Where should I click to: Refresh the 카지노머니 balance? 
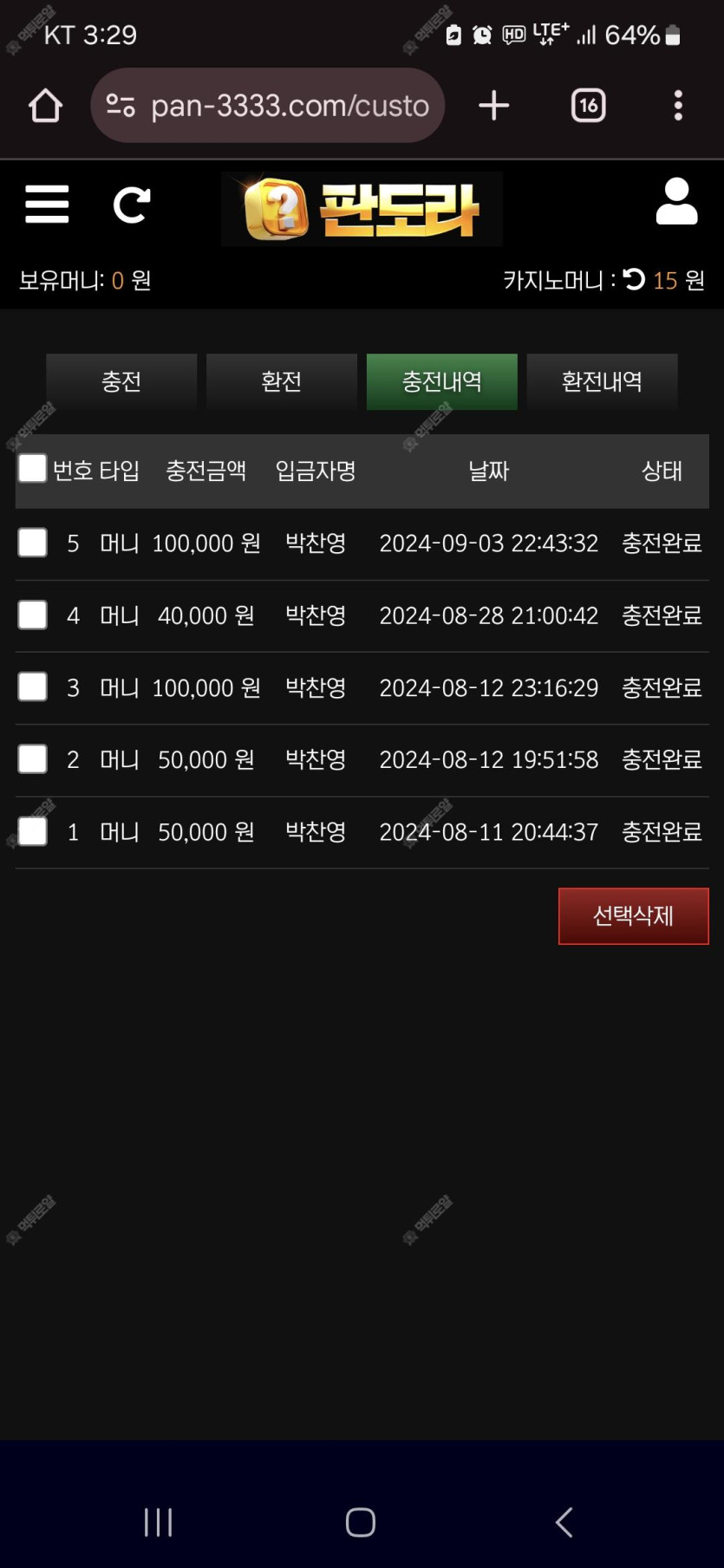(x=634, y=279)
